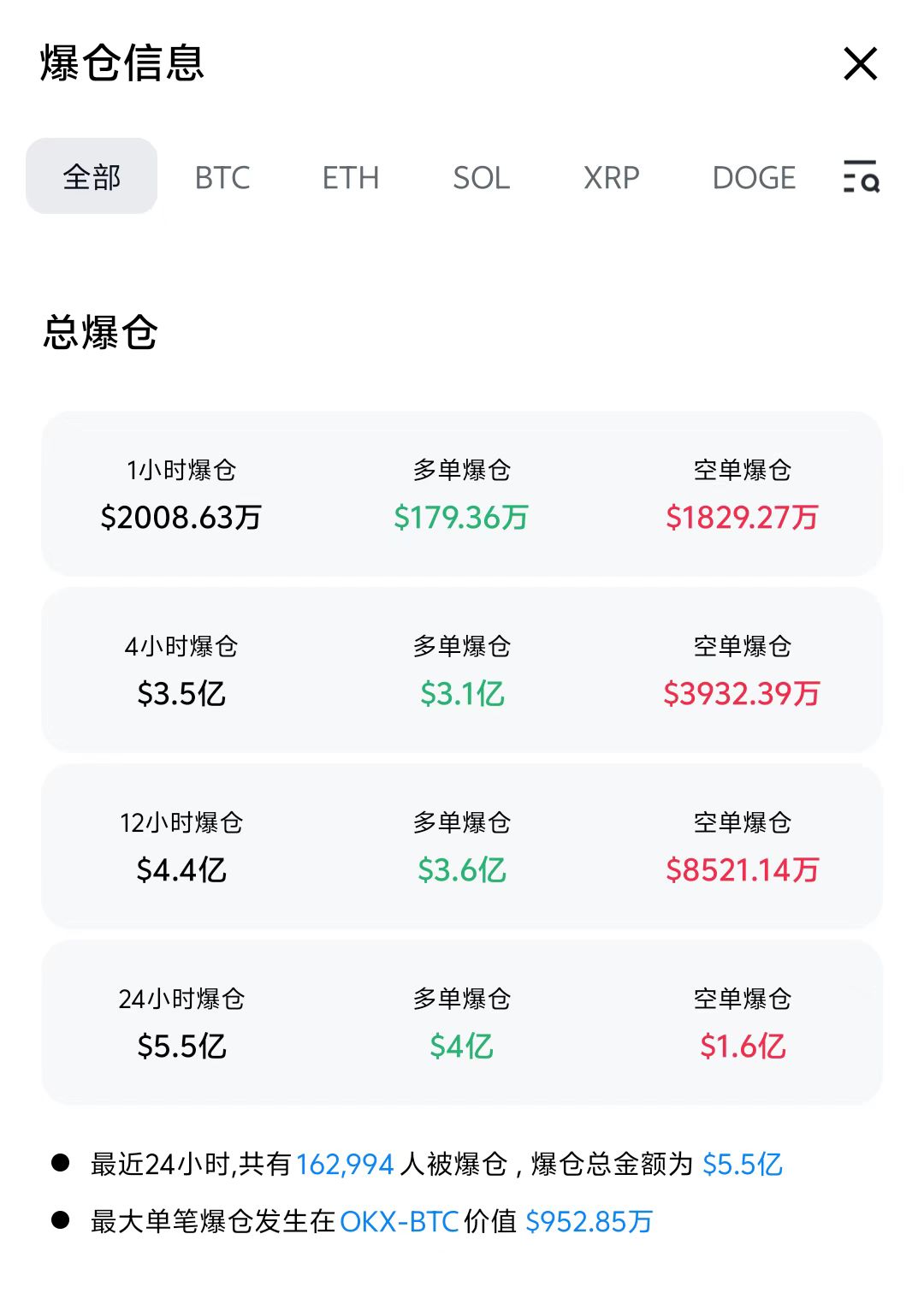View DOGE liquidation info
The width and height of the screenshot is (924, 1299).
(x=754, y=178)
